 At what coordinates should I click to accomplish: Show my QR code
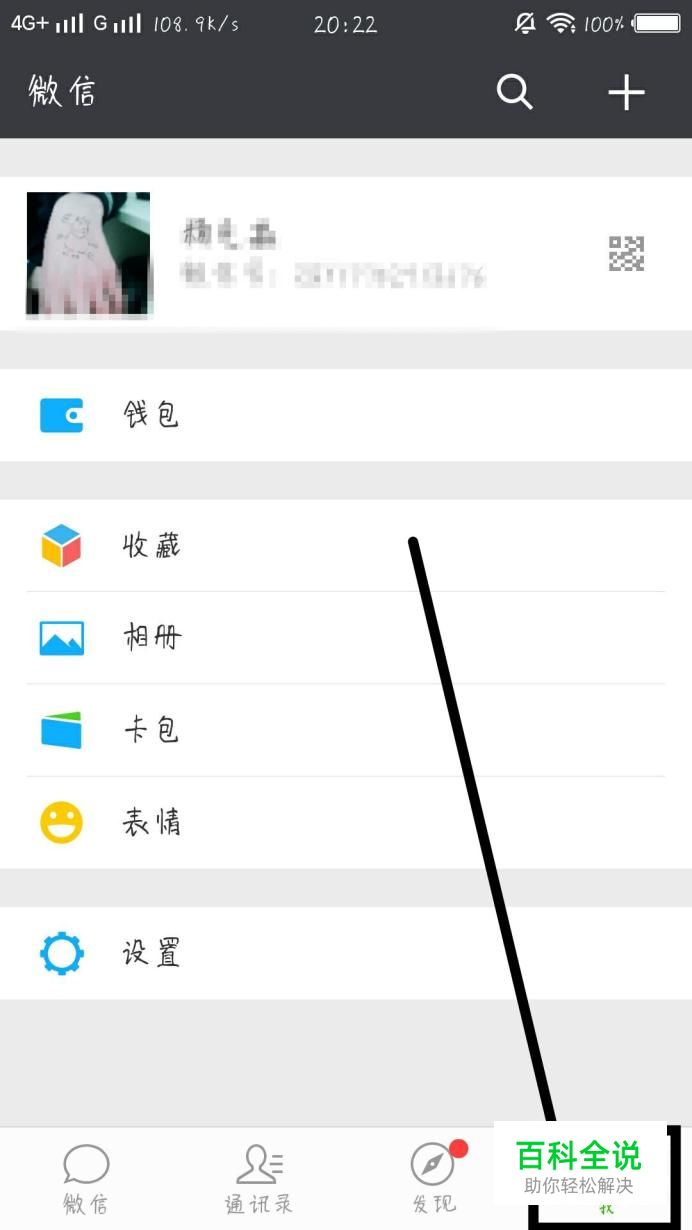click(626, 254)
